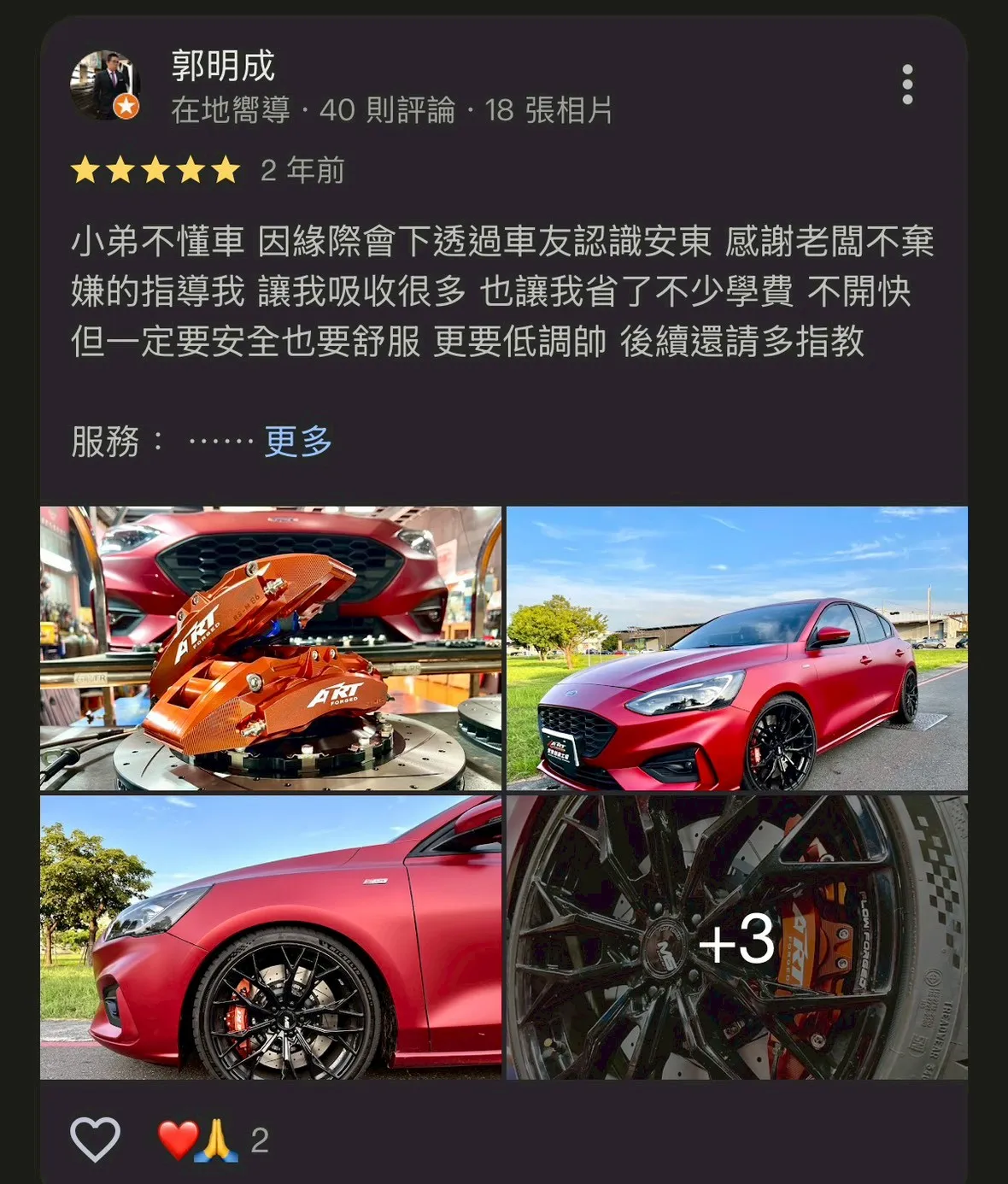
Task: Open the review's three-dot overflow menu
Action: point(907,85)
